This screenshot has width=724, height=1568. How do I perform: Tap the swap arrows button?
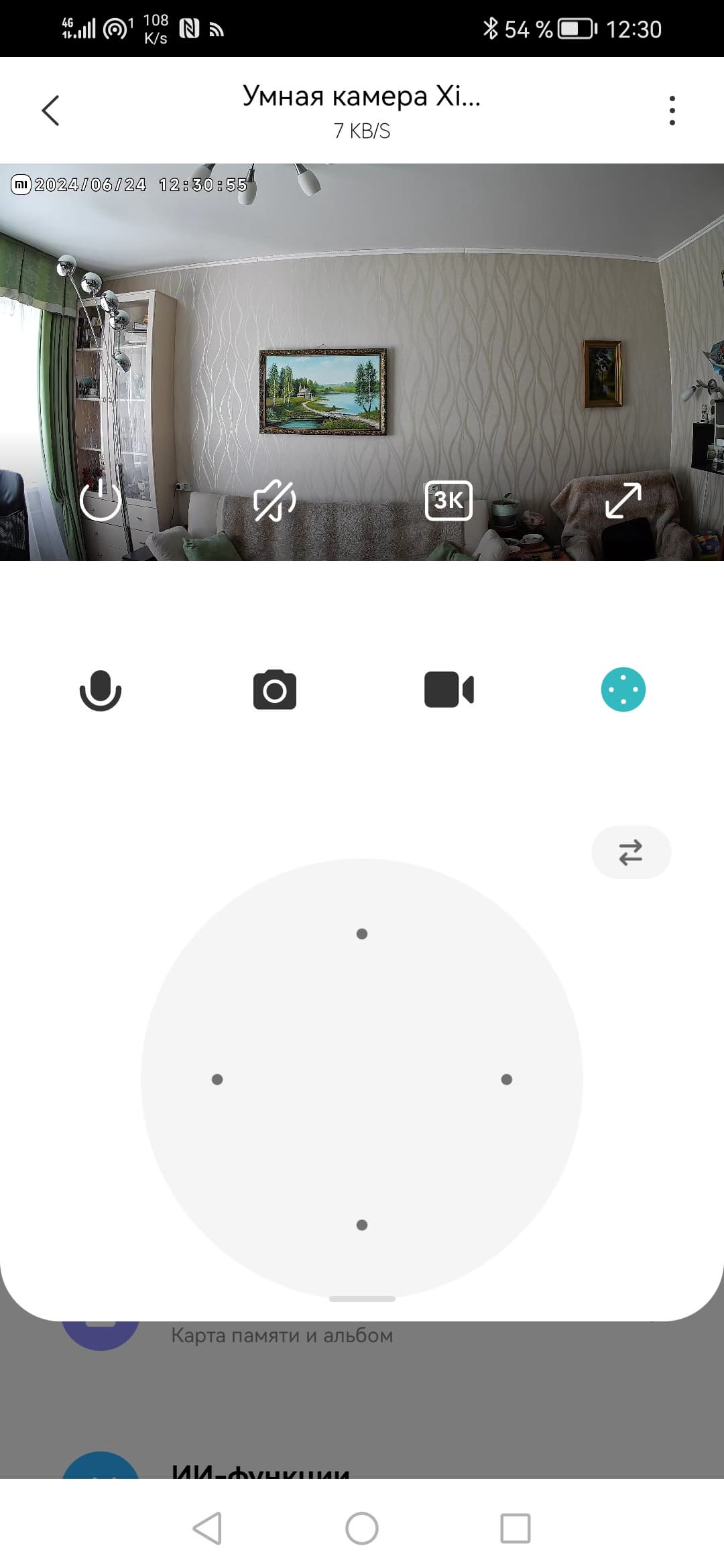(x=631, y=852)
